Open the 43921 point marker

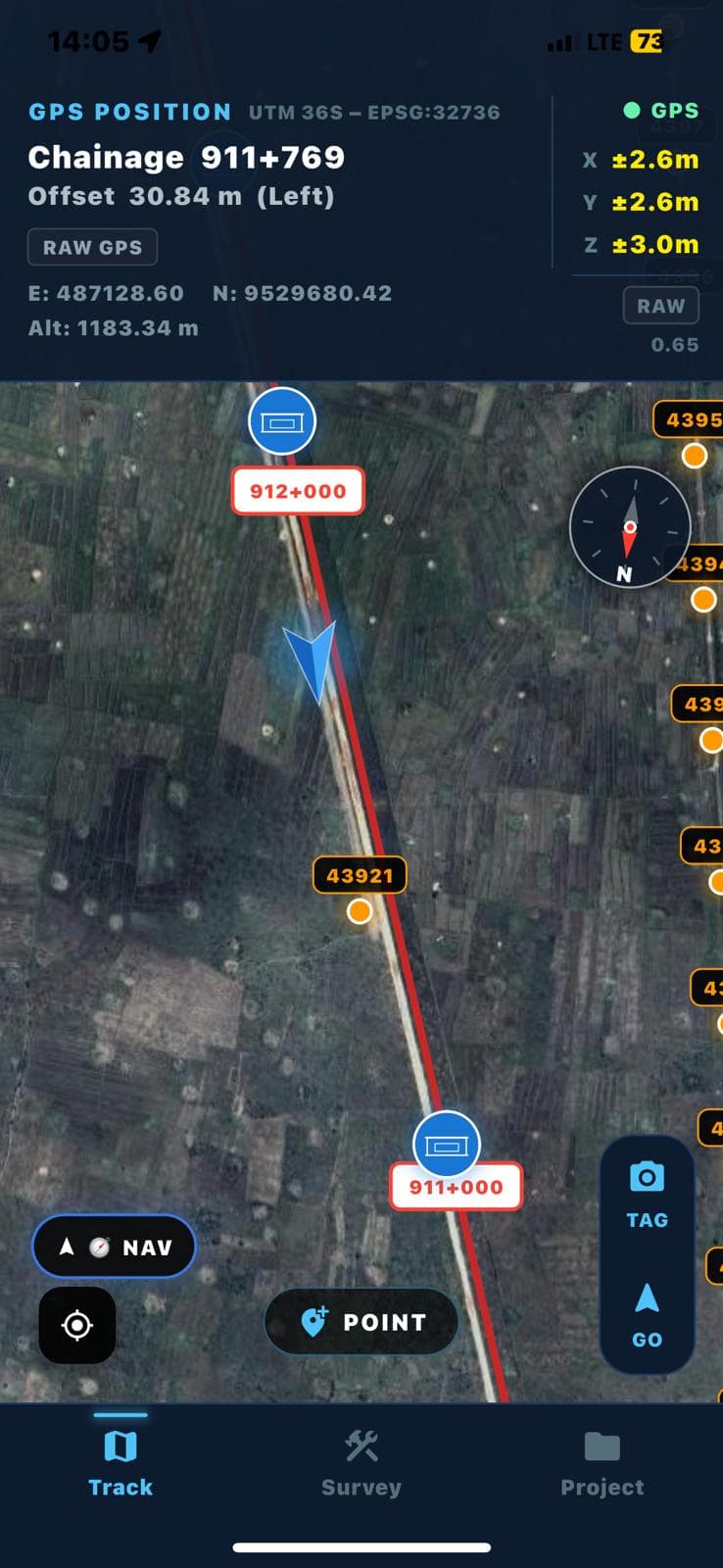[360, 910]
